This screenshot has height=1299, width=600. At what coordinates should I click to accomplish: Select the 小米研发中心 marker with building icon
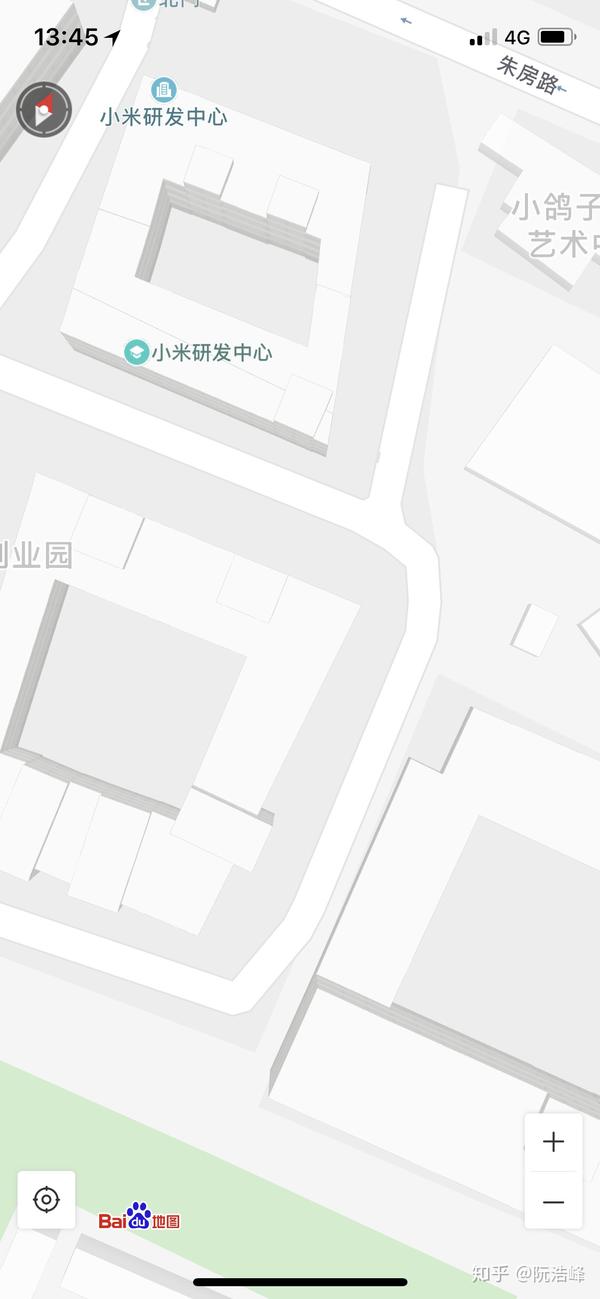click(x=163, y=91)
